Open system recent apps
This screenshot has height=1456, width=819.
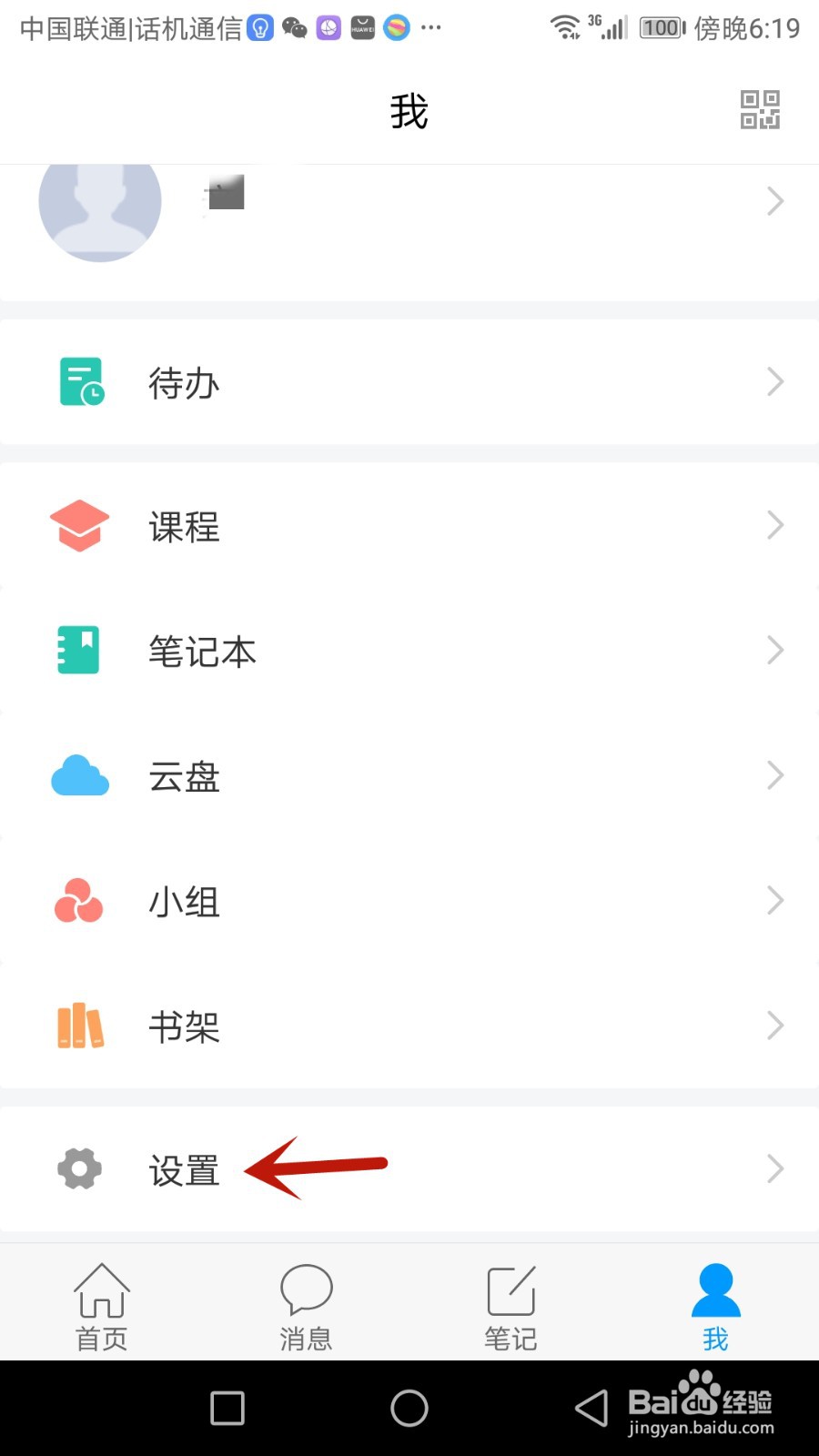(x=227, y=1408)
